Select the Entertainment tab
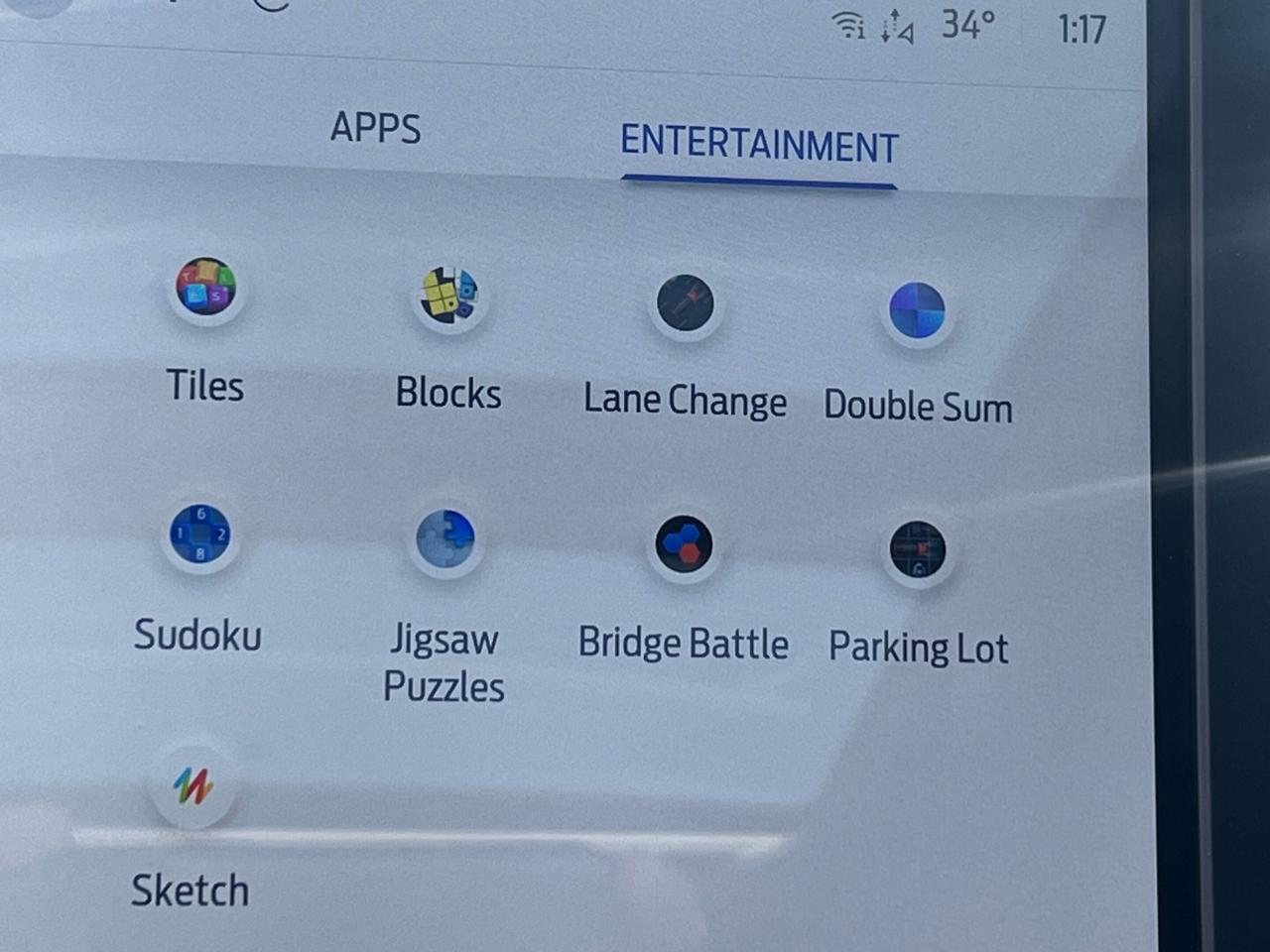The height and width of the screenshot is (952, 1270). tap(759, 145)
